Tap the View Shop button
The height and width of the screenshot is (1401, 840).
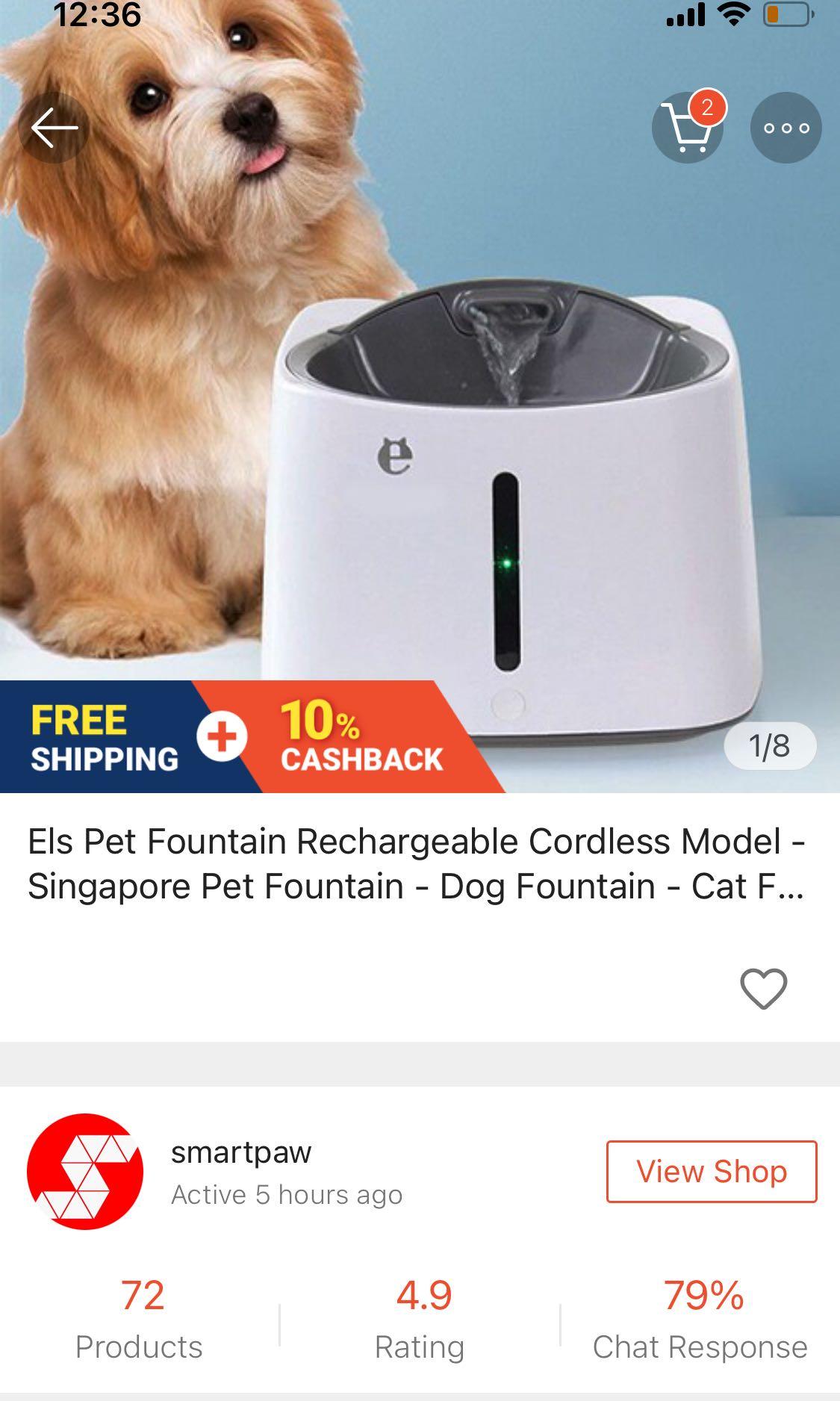coord(709,1171)
